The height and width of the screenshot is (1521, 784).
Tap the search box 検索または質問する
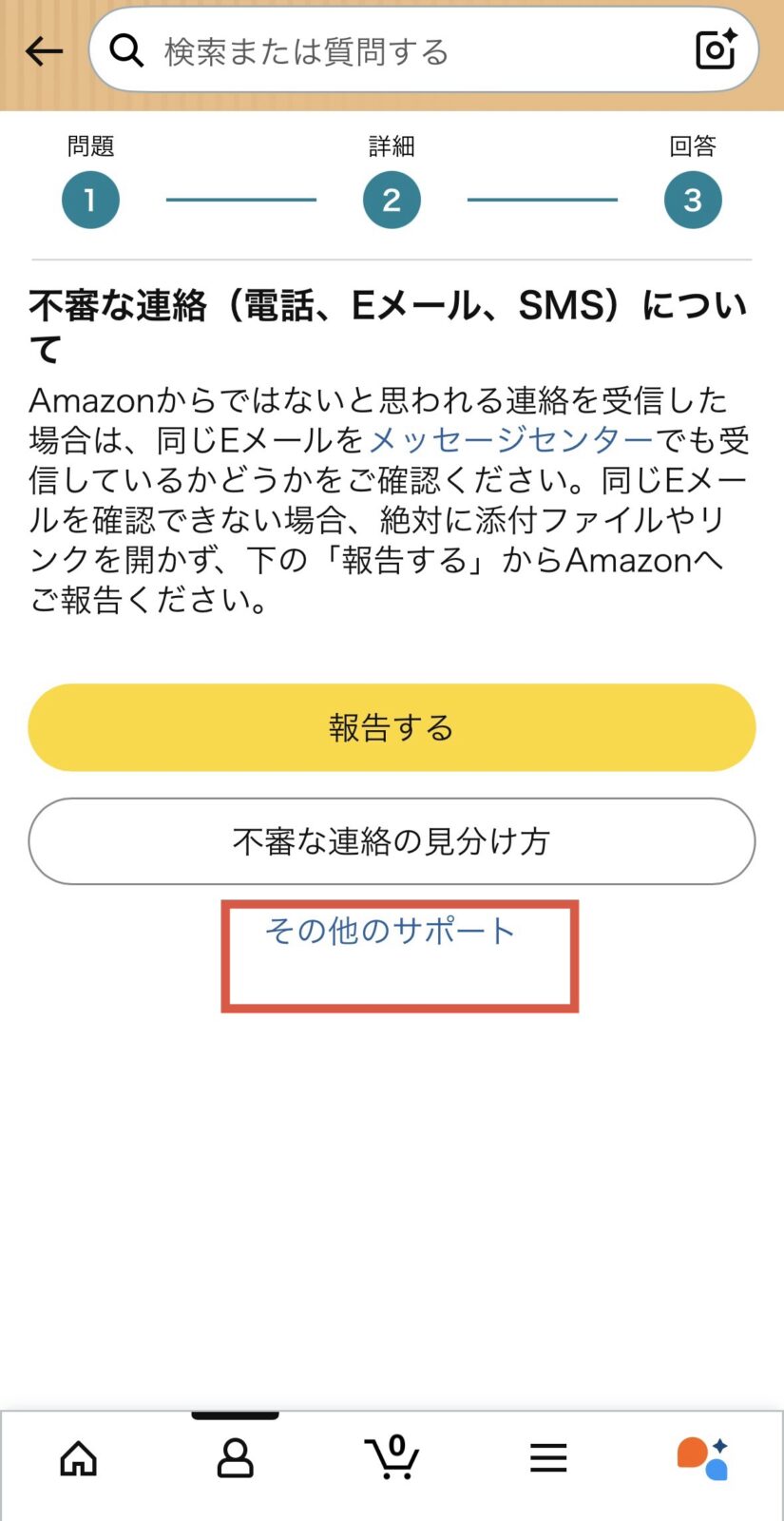(399, 51)
